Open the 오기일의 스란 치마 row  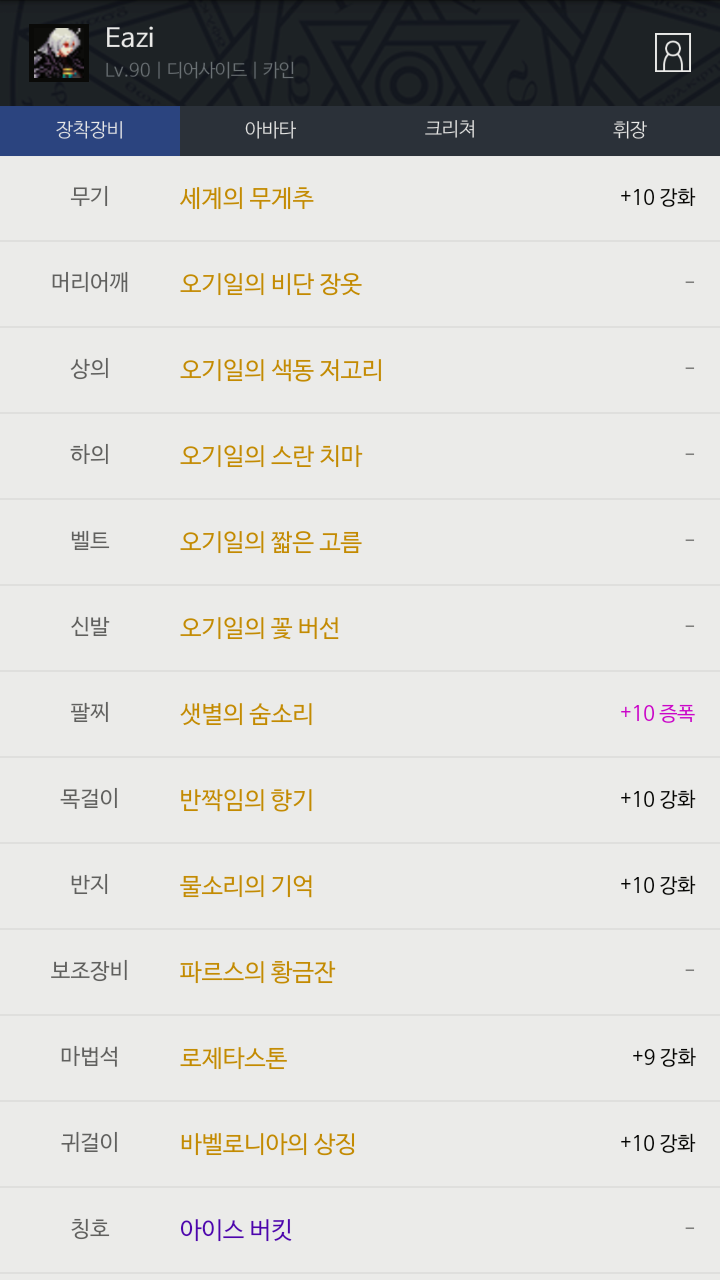pyautogui.click(x=360, y=456)
